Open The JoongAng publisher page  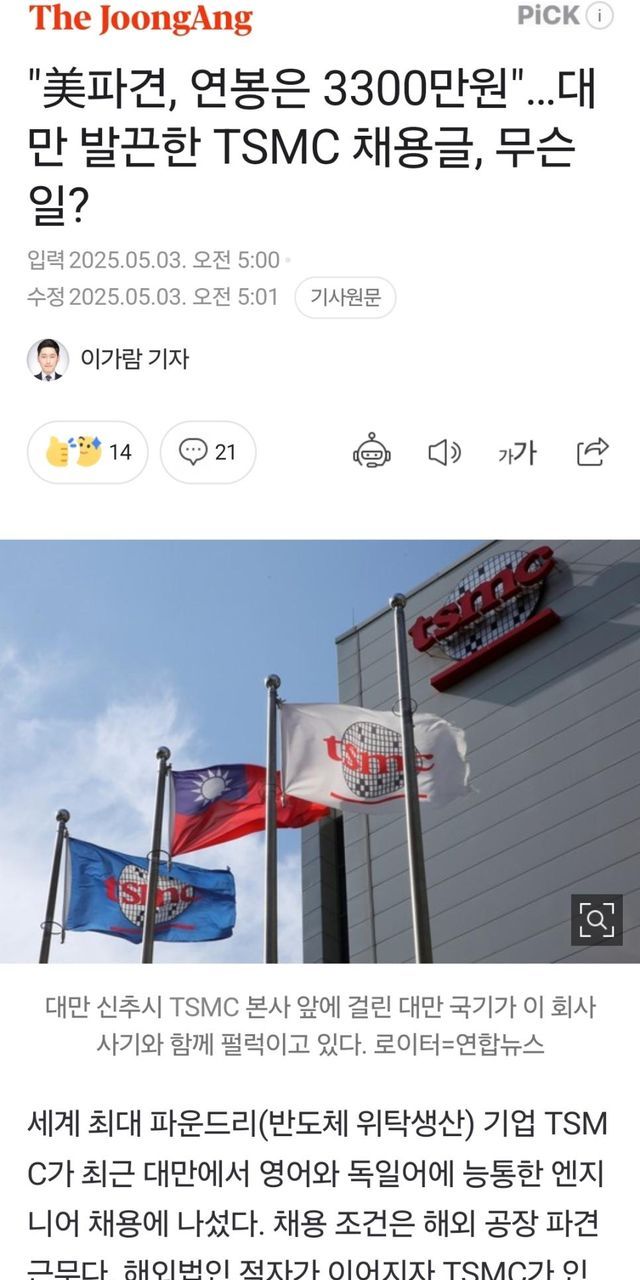coord(140,18)
